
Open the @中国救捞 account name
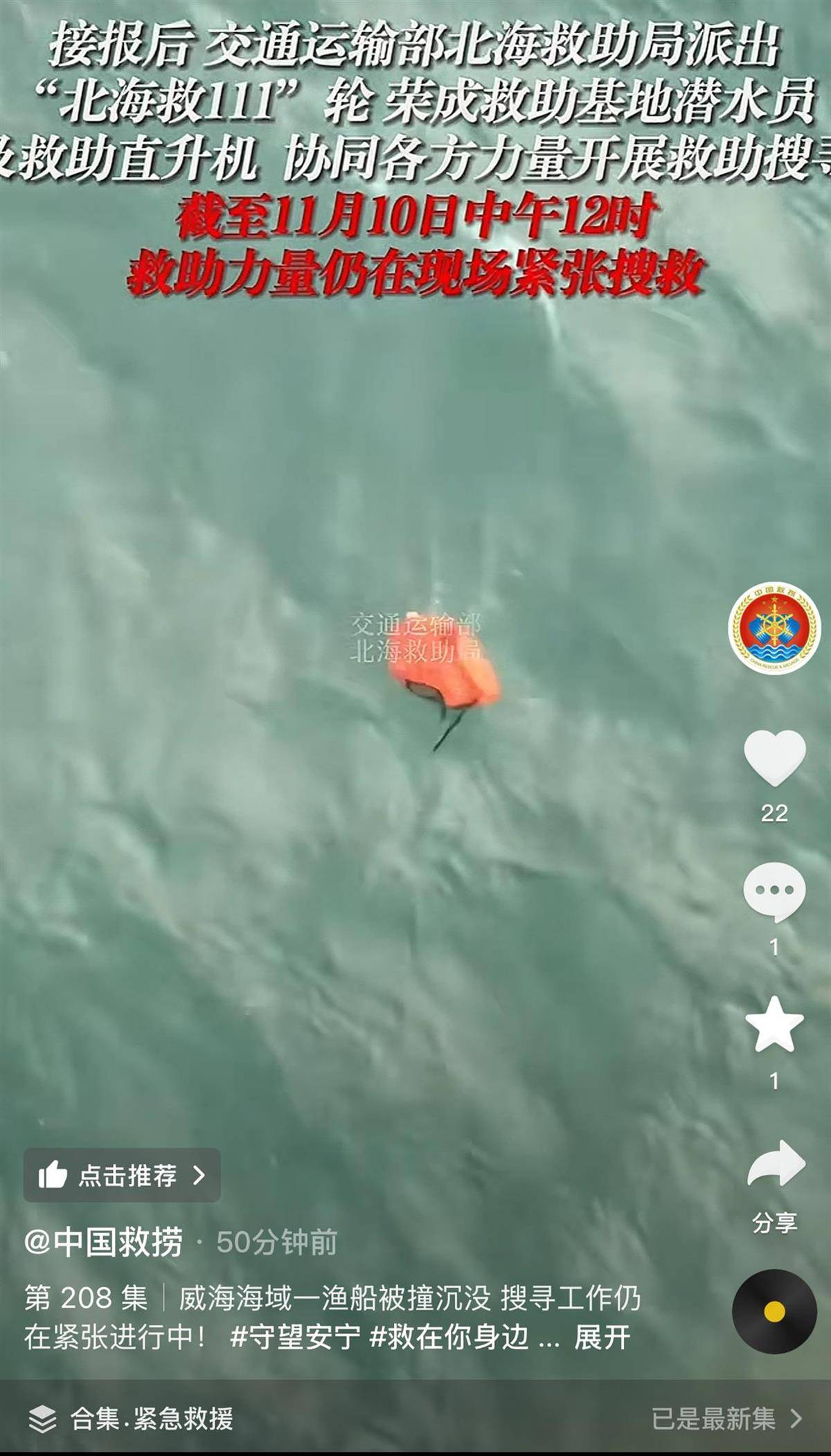coord(104,1242)
